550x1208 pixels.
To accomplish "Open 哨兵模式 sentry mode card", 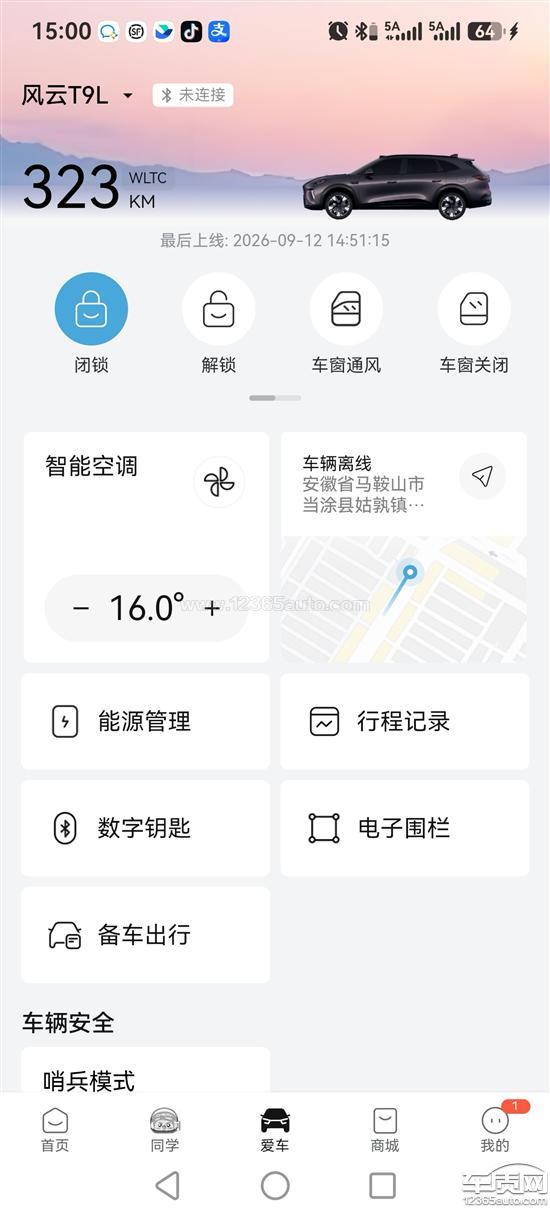I will click(146, 1070).
